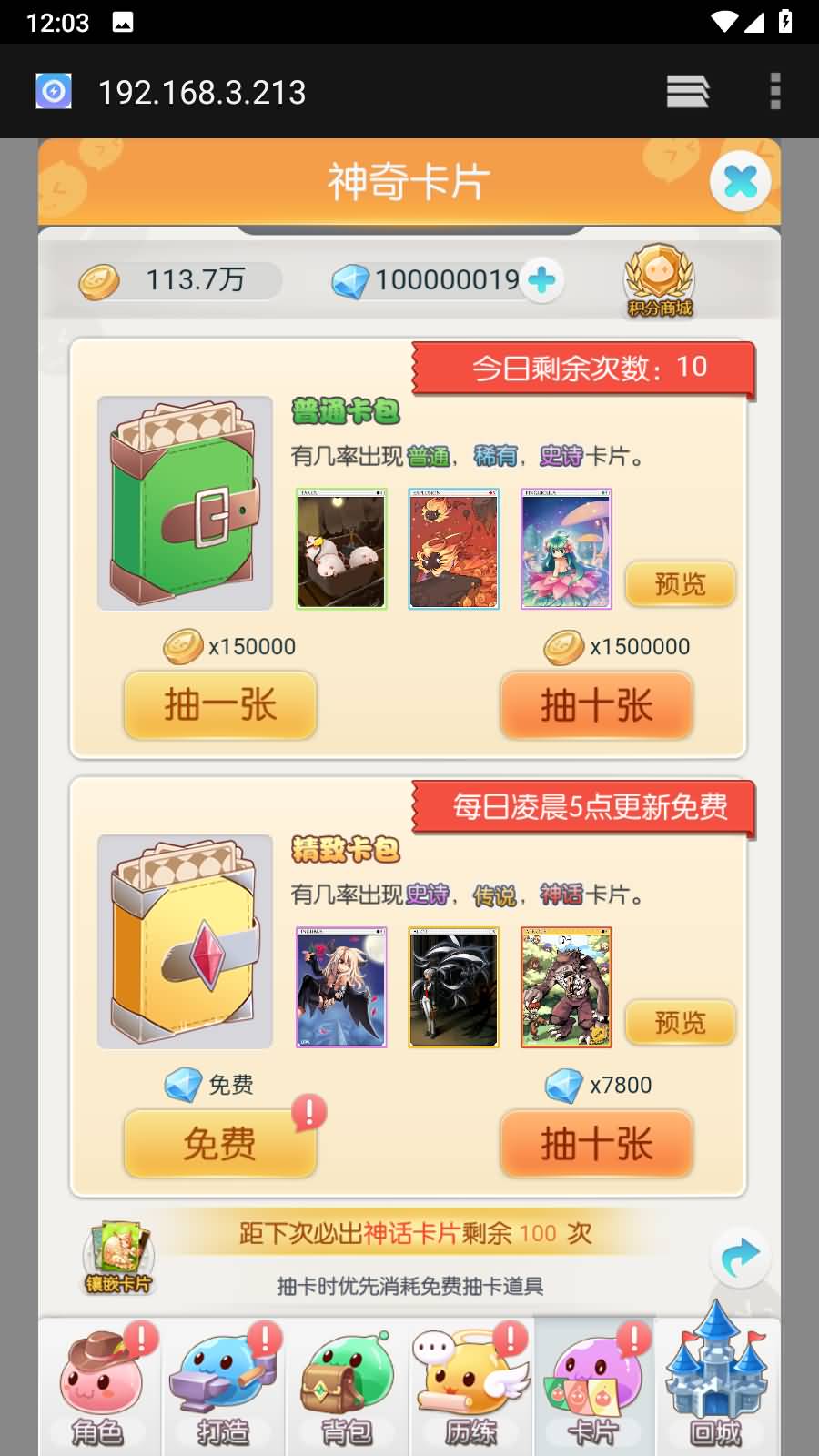Tap the blue share arrow

pyautogui.click(x=740, y=1258)
